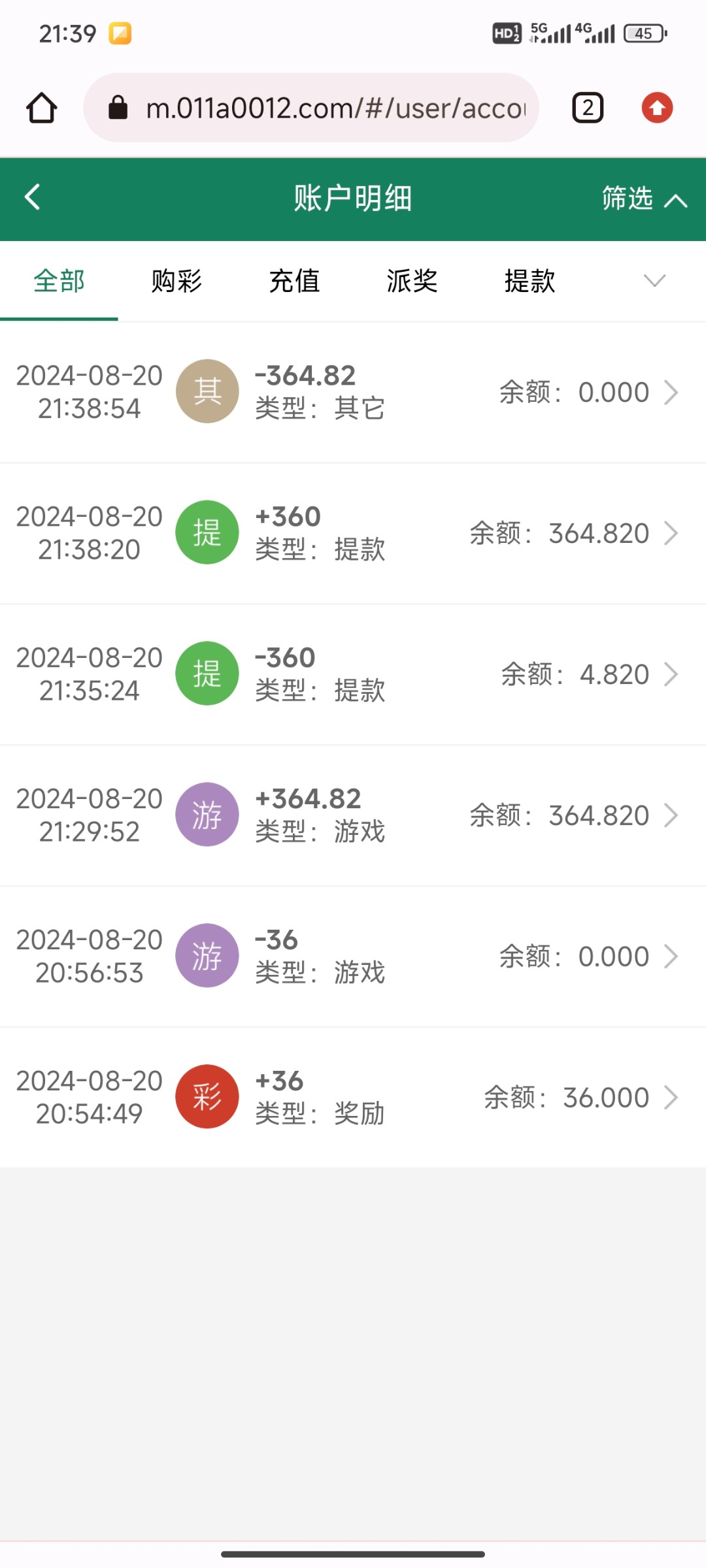Open the -364.82 其它 record
This screenshot has height=1568, width=706.
pyautogui.click(x=353, y=392)
